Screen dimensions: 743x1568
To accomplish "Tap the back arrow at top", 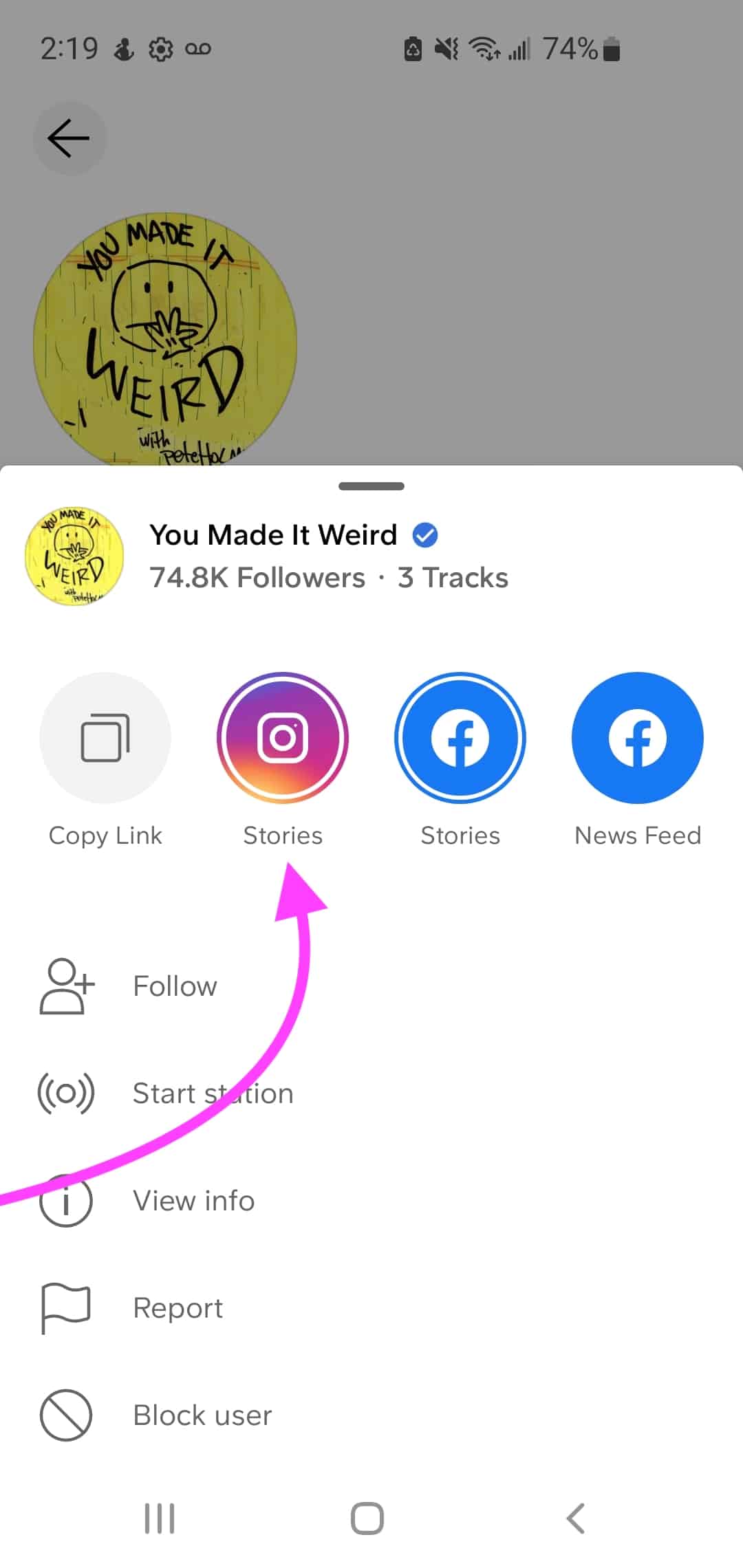I will (69, 138).
